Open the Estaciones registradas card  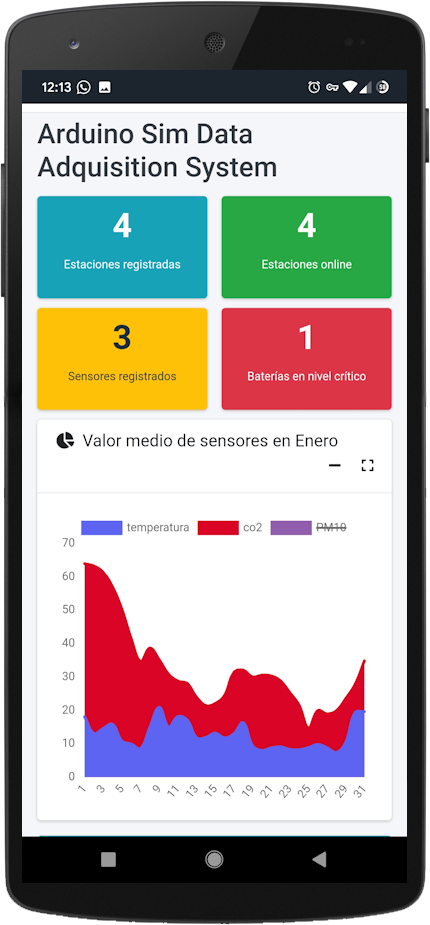tap(122, 247)
